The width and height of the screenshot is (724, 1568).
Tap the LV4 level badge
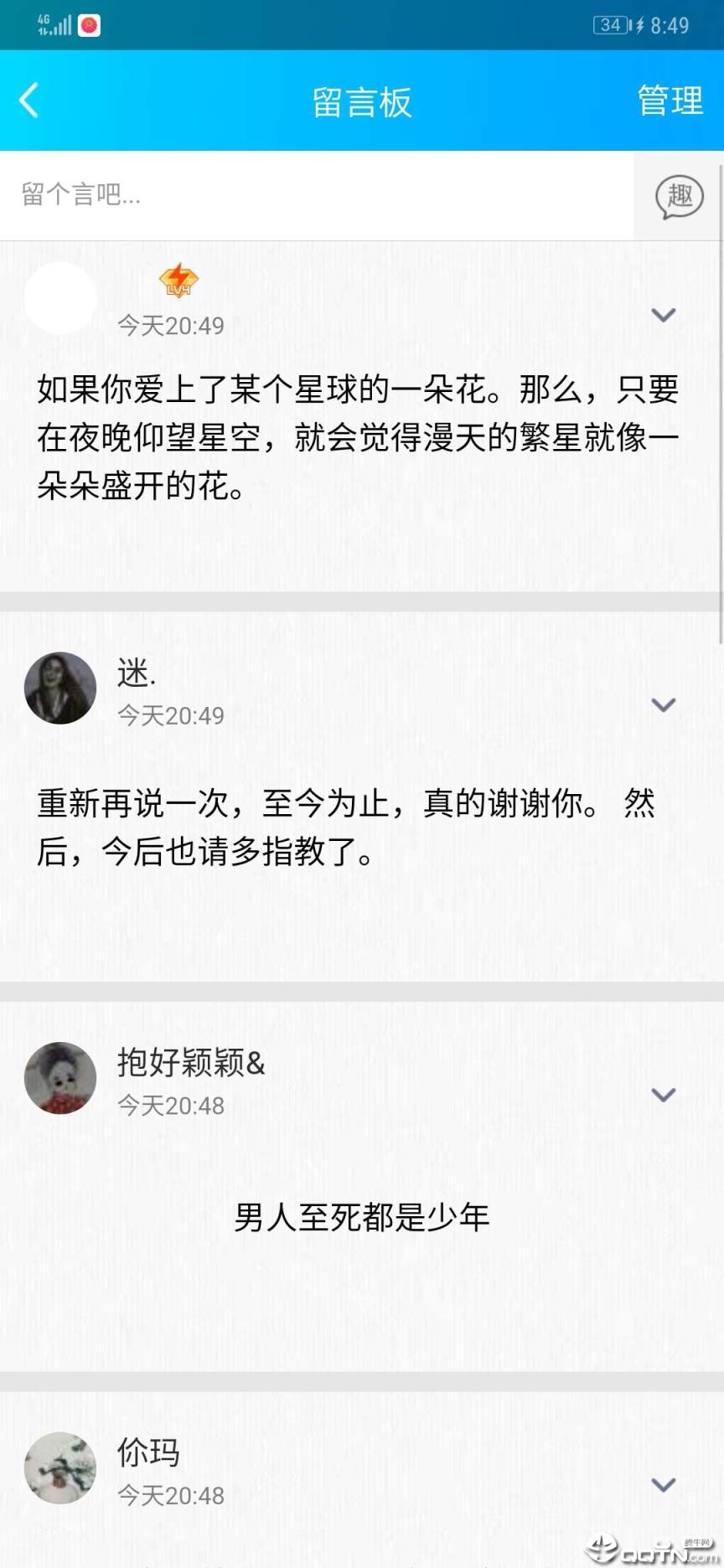coord(178,281)
